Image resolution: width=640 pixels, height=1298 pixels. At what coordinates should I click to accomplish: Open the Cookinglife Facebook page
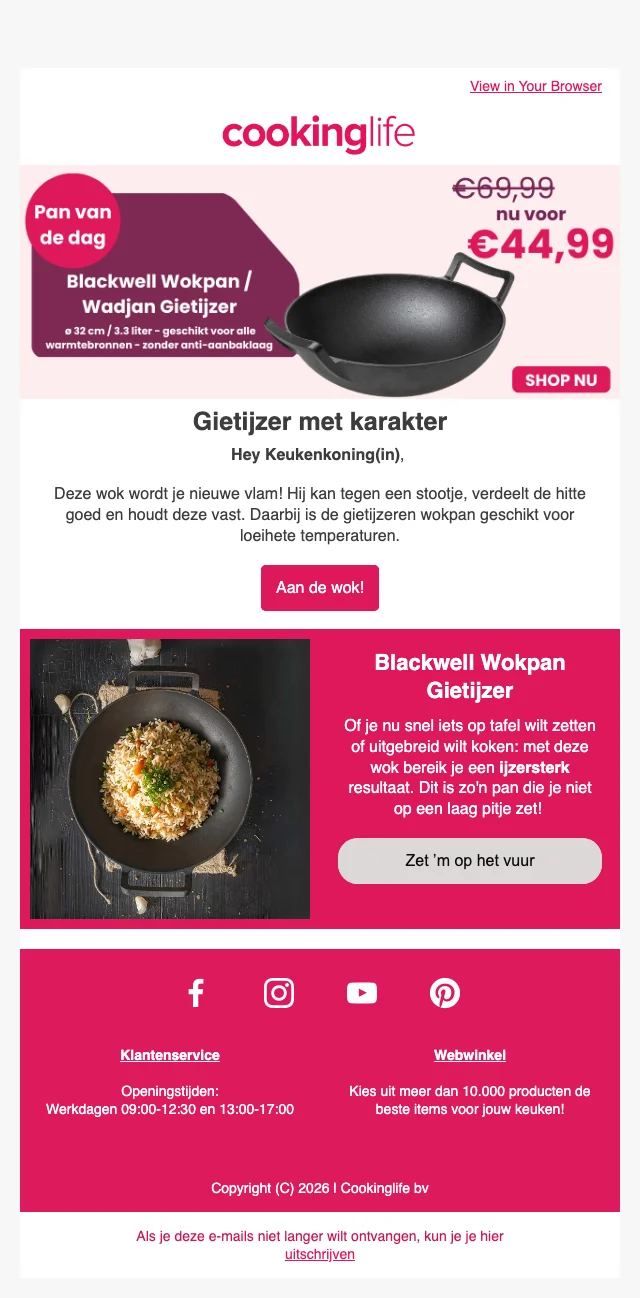[196, 993]
